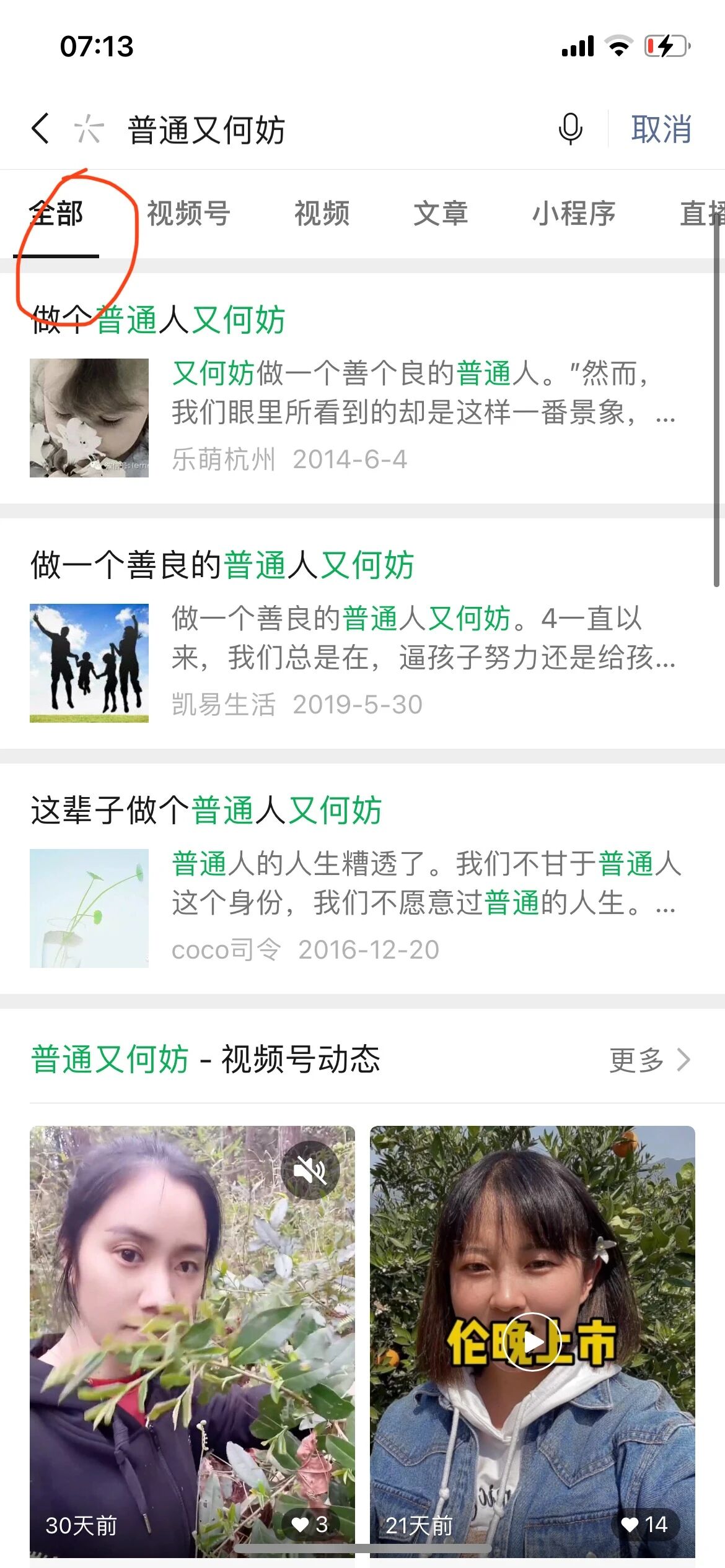Unmute the video posted 30天前
Screen dimensions: 725x1568
[x=310, y=1170]
